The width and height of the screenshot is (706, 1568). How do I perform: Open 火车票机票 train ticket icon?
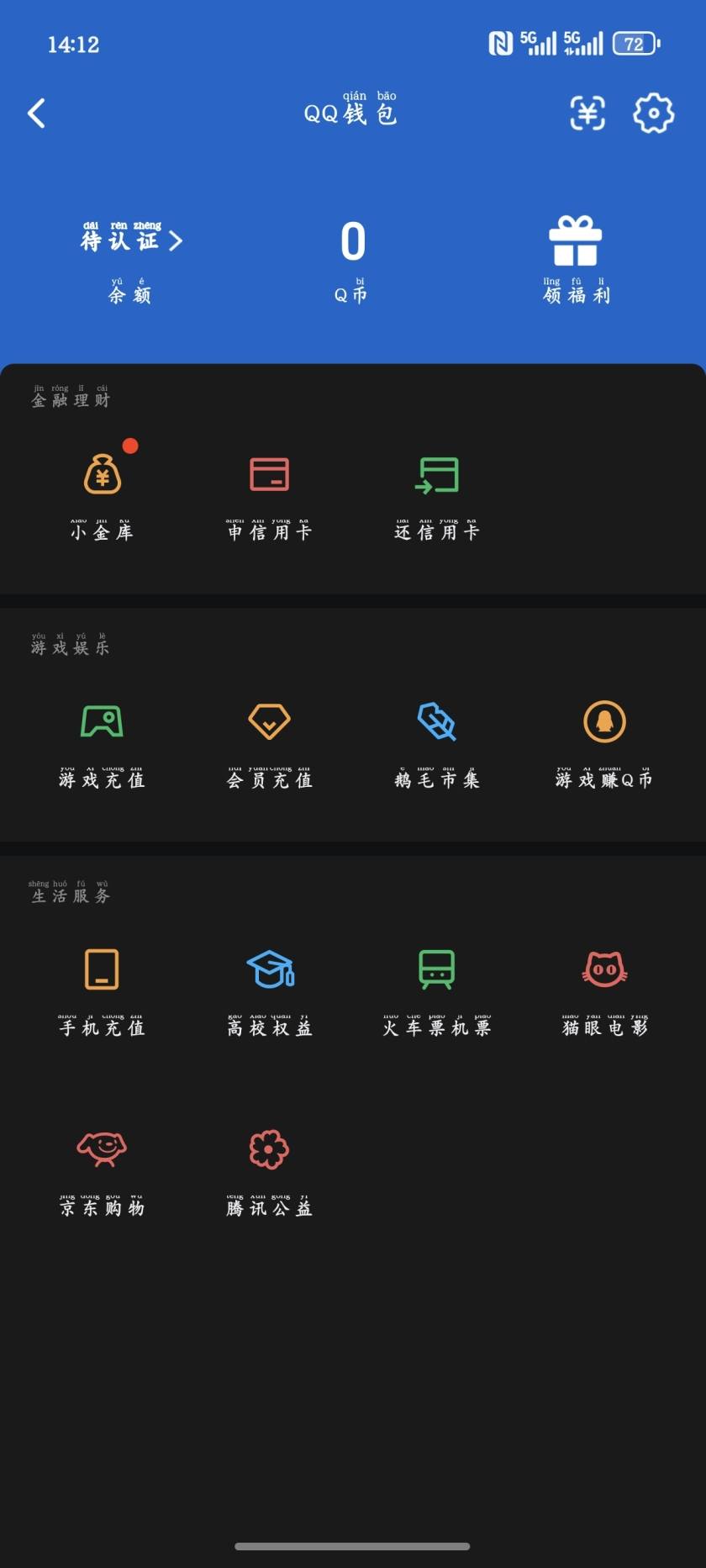click(437, 969)
